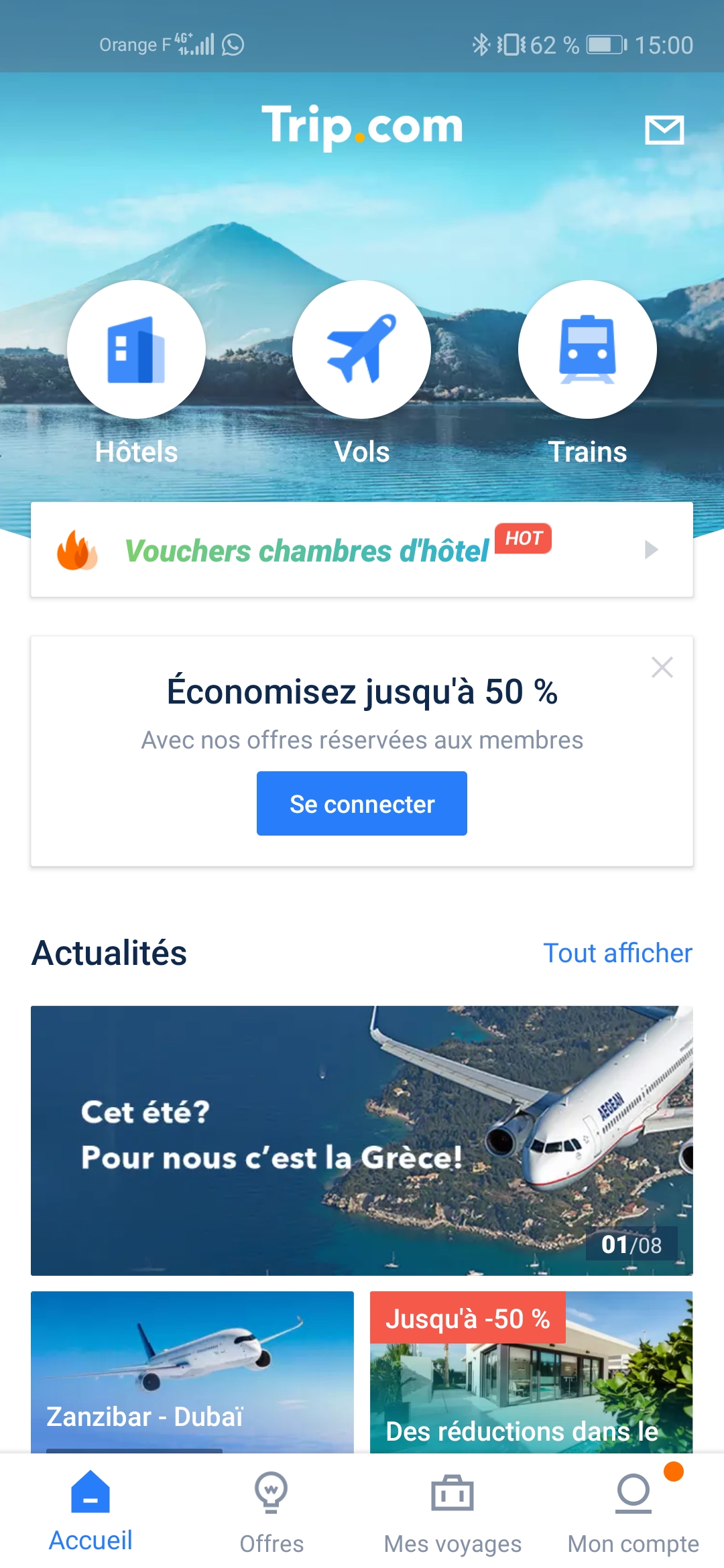Viewport: 724px width, 1568px height.
Task: Dismiss the member offers banner
Action: tap(662, 667)
